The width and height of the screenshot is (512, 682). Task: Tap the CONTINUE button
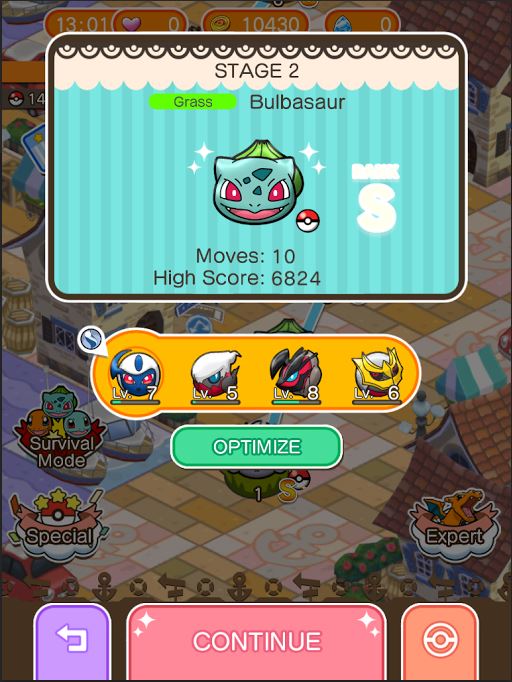[x=257, y=642]
